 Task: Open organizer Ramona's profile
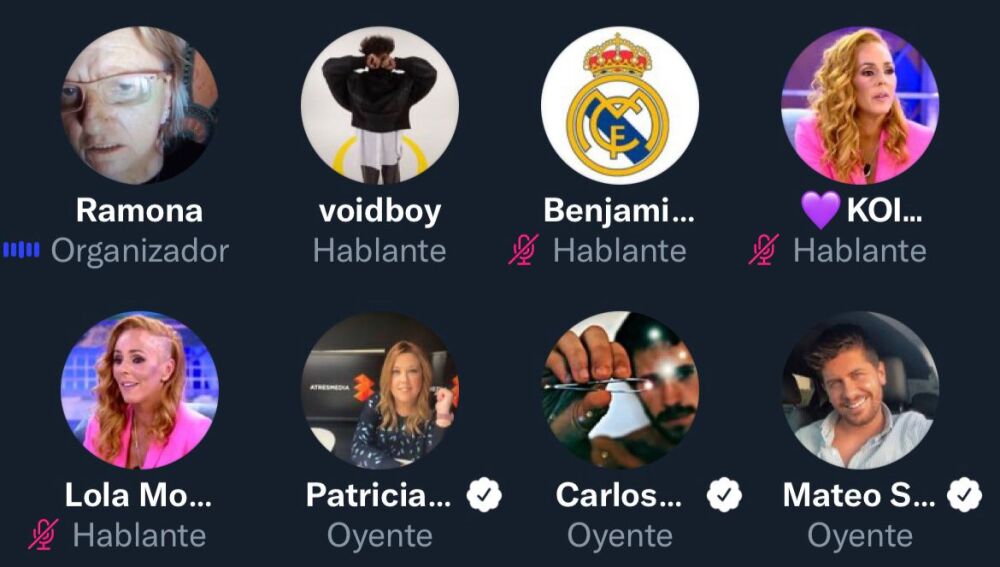[x=139, y=105]
